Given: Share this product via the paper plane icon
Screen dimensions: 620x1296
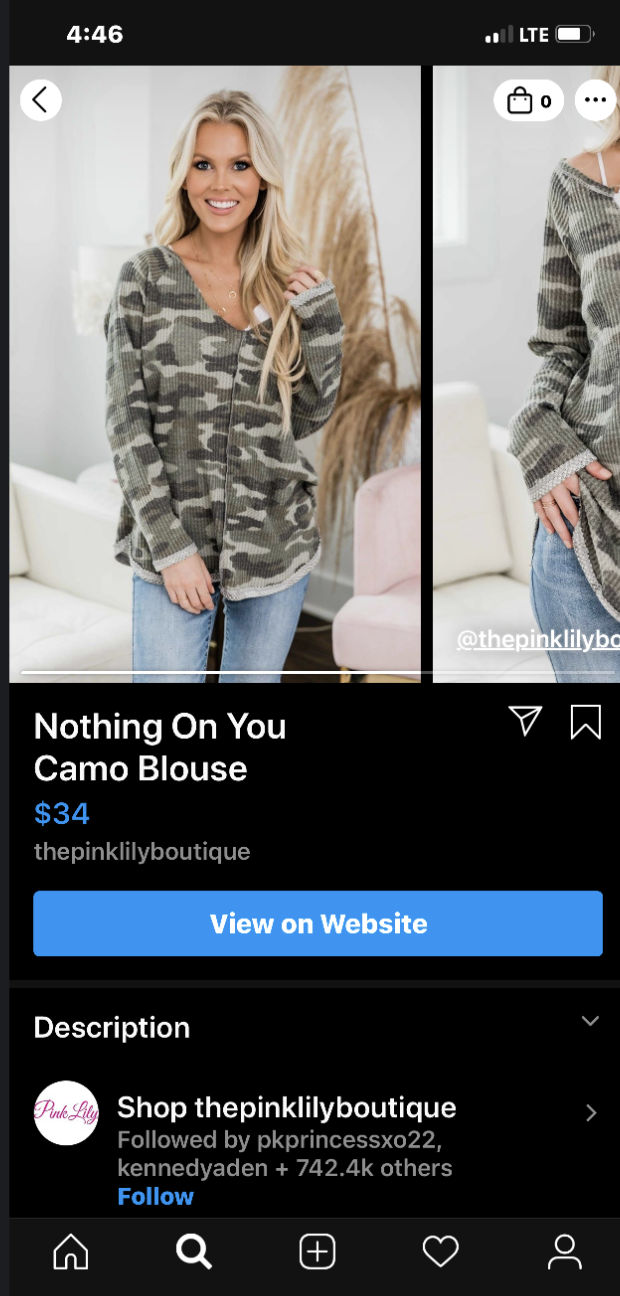Looking at the screenshot, I should (x=525, y=720).
